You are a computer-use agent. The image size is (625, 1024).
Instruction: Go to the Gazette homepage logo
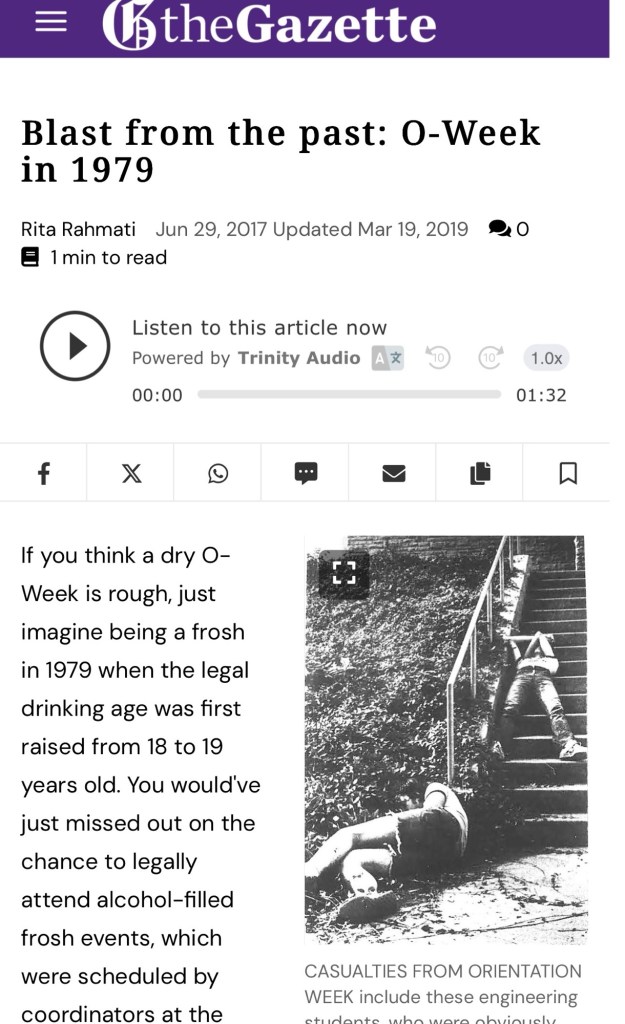(x=270, y=27)
